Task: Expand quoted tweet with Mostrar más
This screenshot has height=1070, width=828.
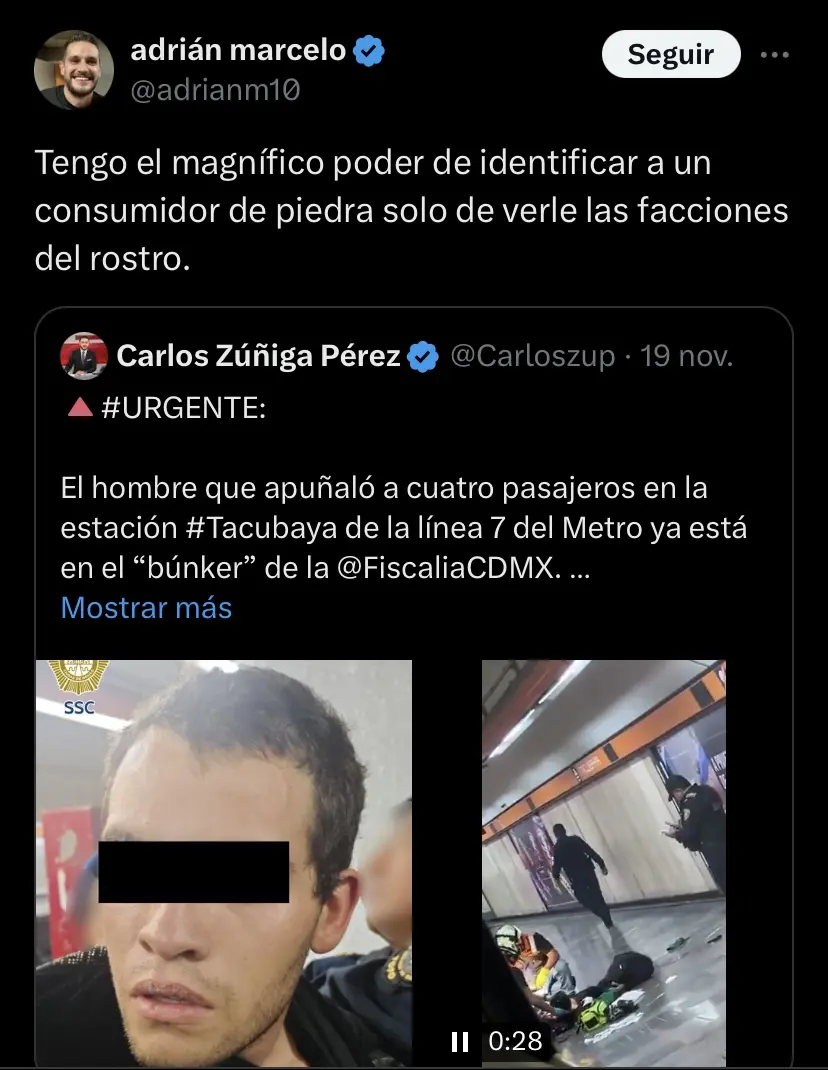Action: (x=146, y=607)
